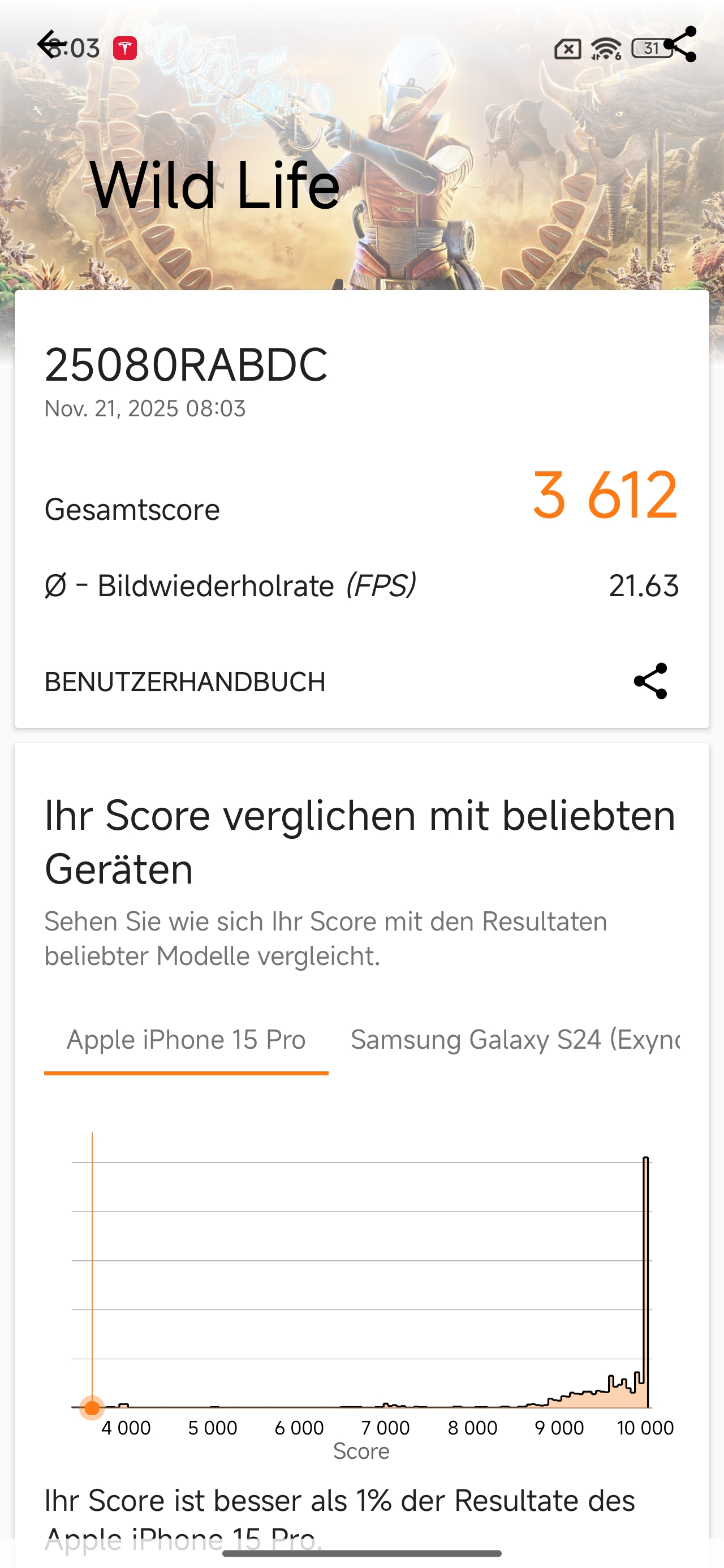This screenshot has height=1568, width=724.
Task: Select the Apple iPhone 15 Pro tab
Action: [186, 1040]
